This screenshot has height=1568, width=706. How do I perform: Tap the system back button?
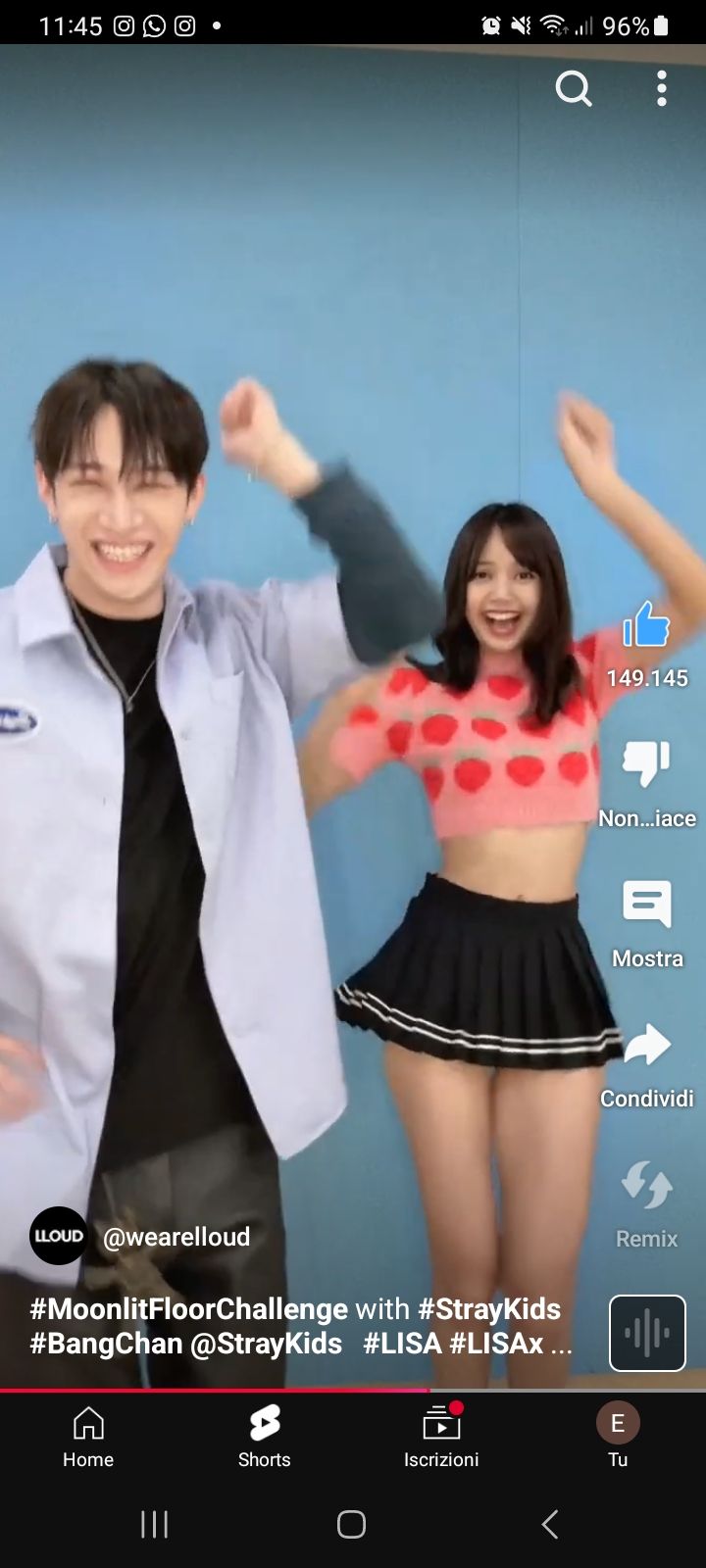point(550,1524)
